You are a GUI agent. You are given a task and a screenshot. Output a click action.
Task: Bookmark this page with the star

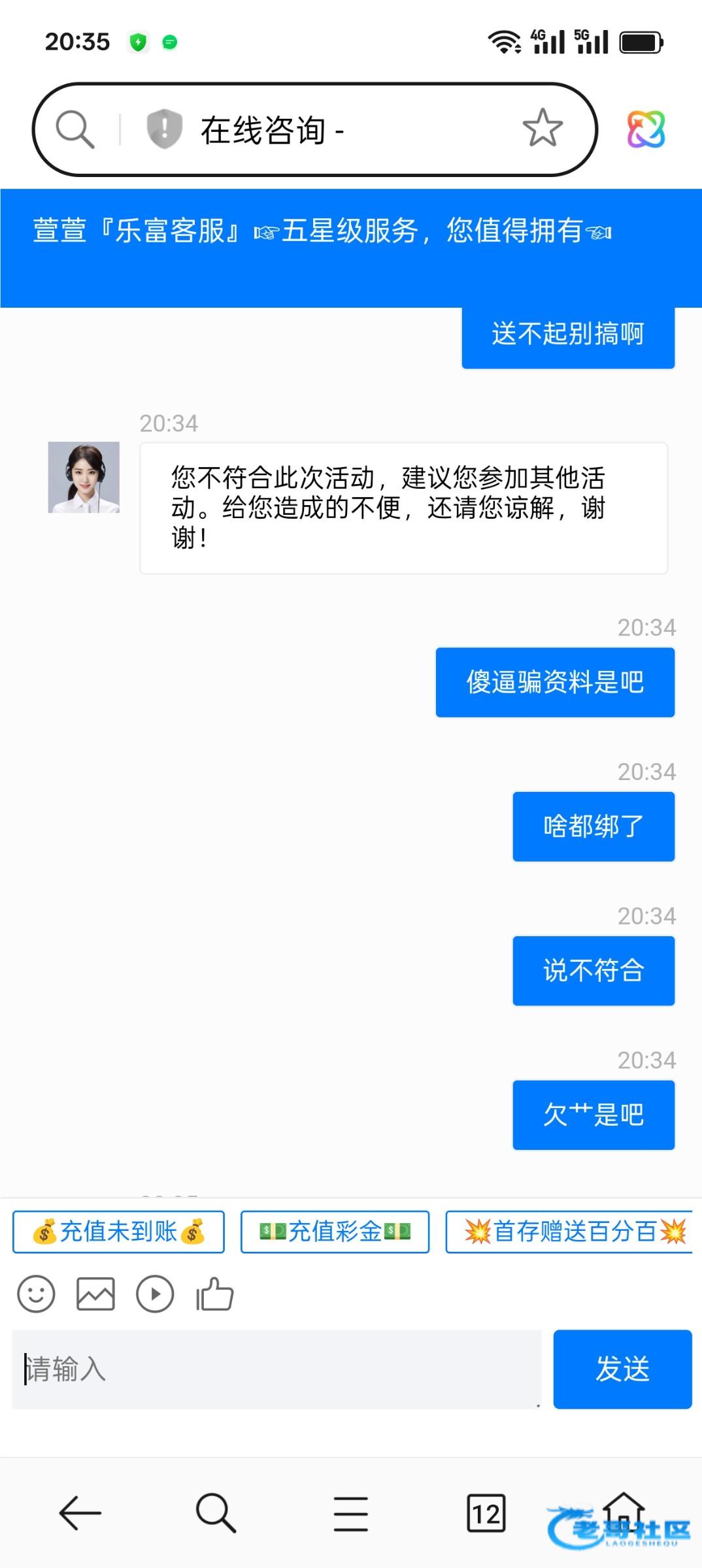click(542, 128)
